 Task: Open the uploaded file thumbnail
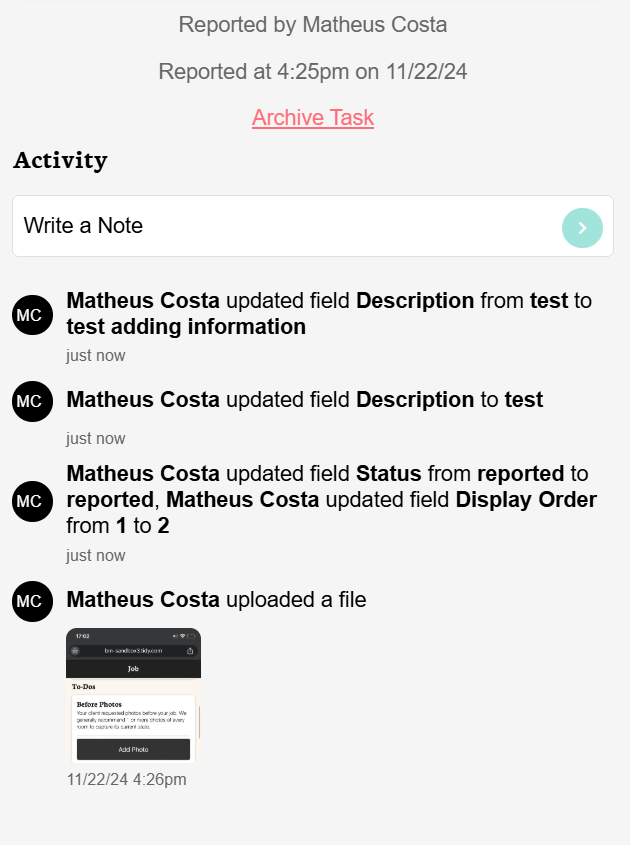[134, 695]
